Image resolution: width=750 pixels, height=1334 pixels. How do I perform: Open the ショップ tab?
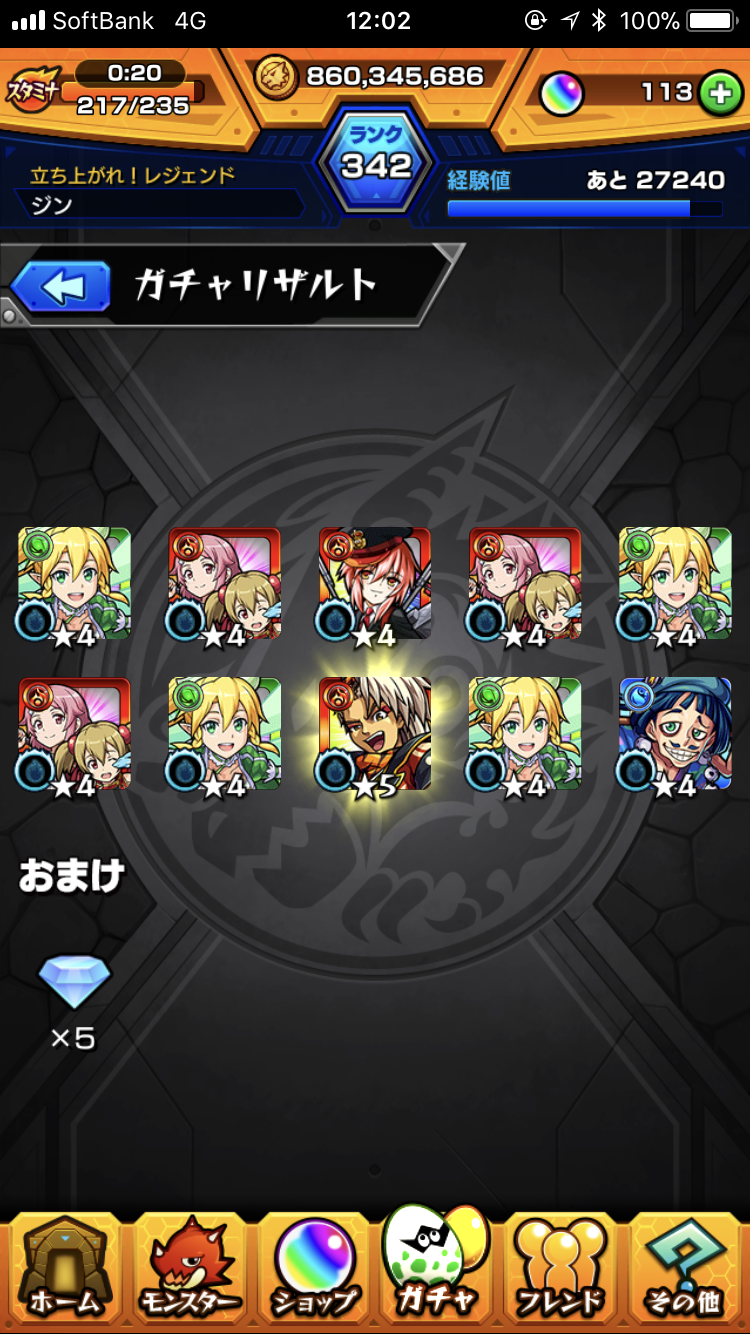(x=314, y=1266)
